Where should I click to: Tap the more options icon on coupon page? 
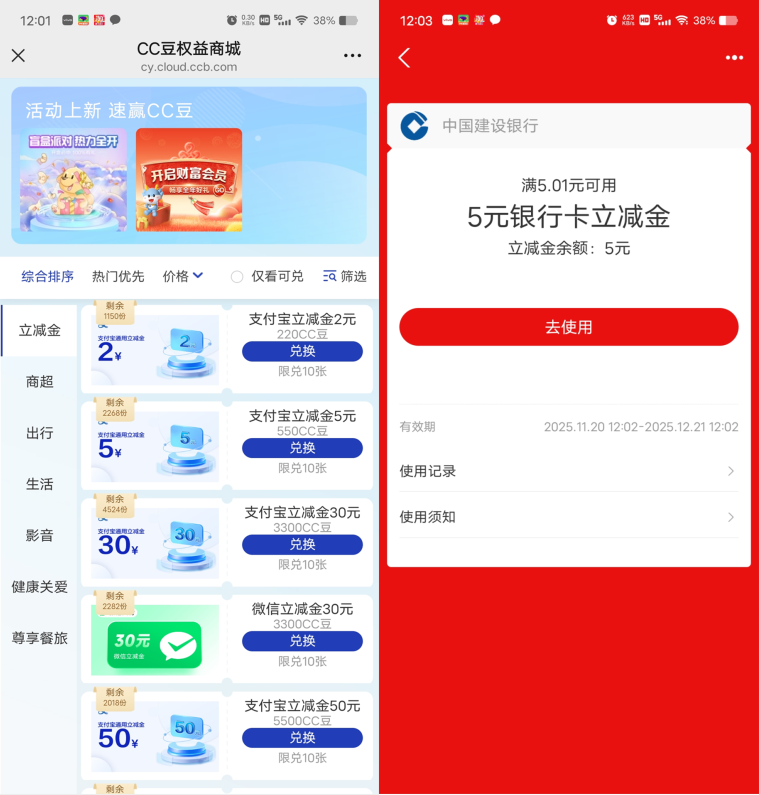pyautogui.click(x=734, y=57)
